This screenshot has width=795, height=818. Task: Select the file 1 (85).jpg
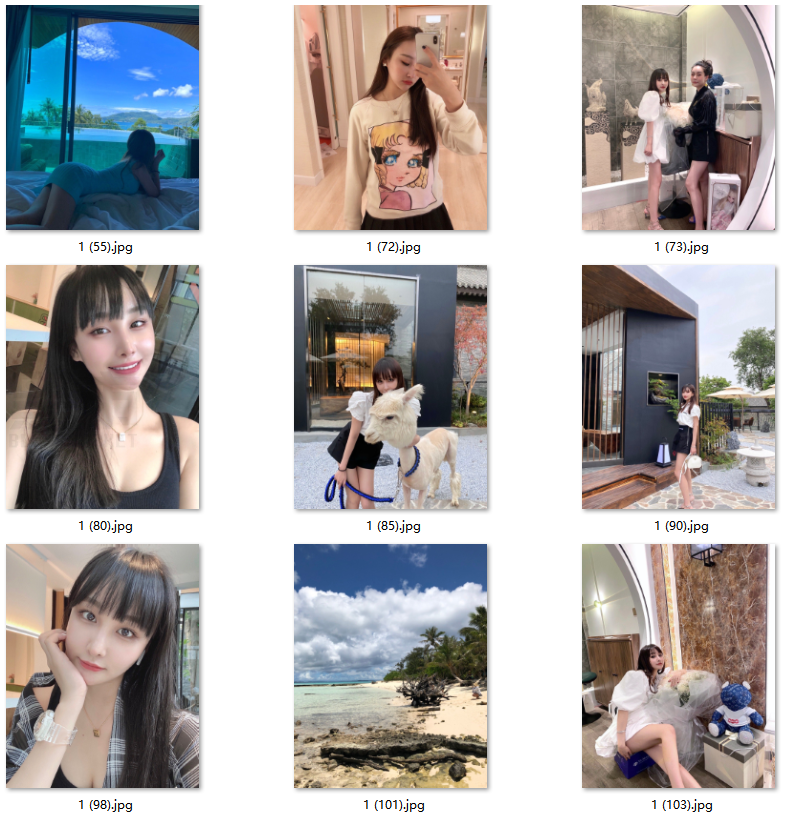coord(391,387)
